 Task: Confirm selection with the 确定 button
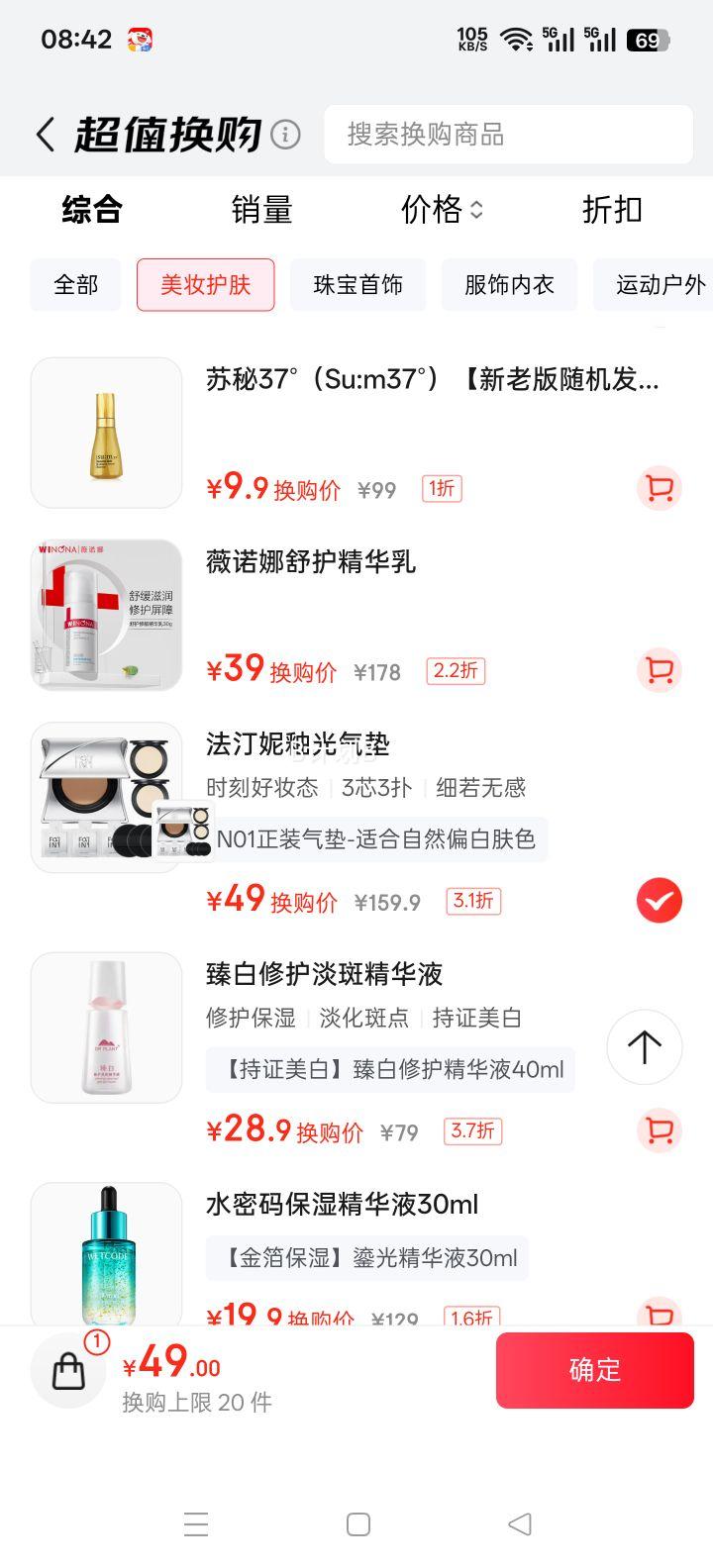[x=594, y=1370]
